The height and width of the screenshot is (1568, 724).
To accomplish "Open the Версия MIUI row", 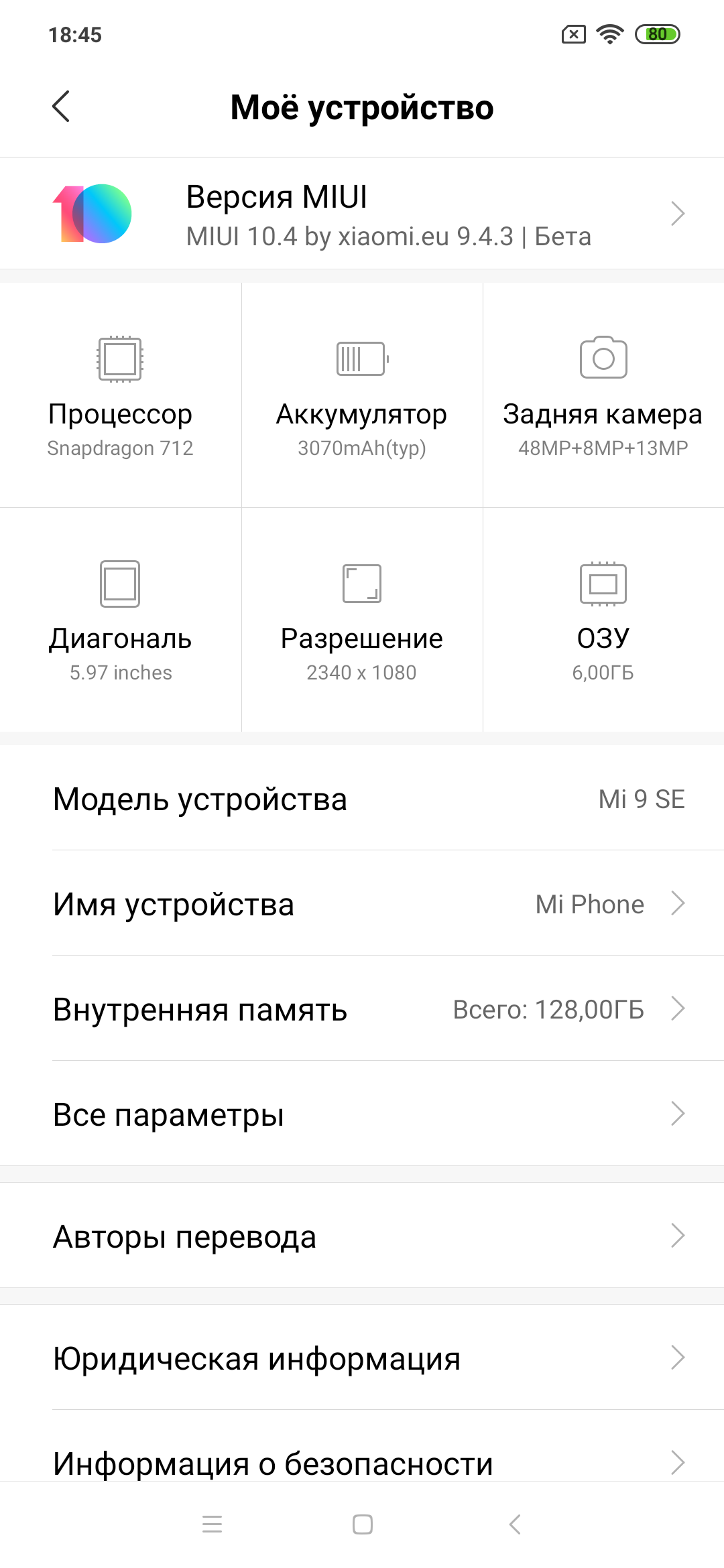I will click(x=362, y=214).
